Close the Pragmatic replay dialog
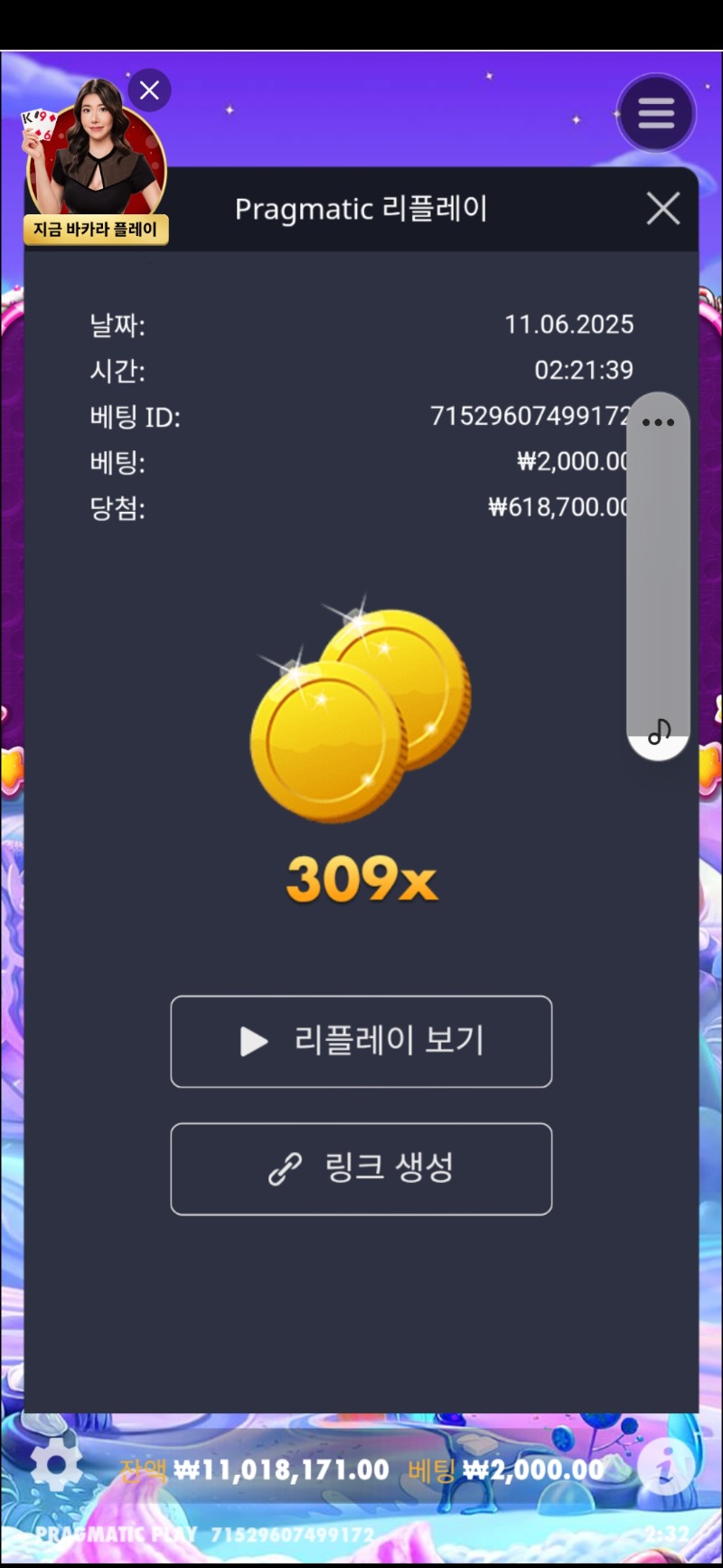723x1568 pixels. pyautogui.click(x=663, y=209)
